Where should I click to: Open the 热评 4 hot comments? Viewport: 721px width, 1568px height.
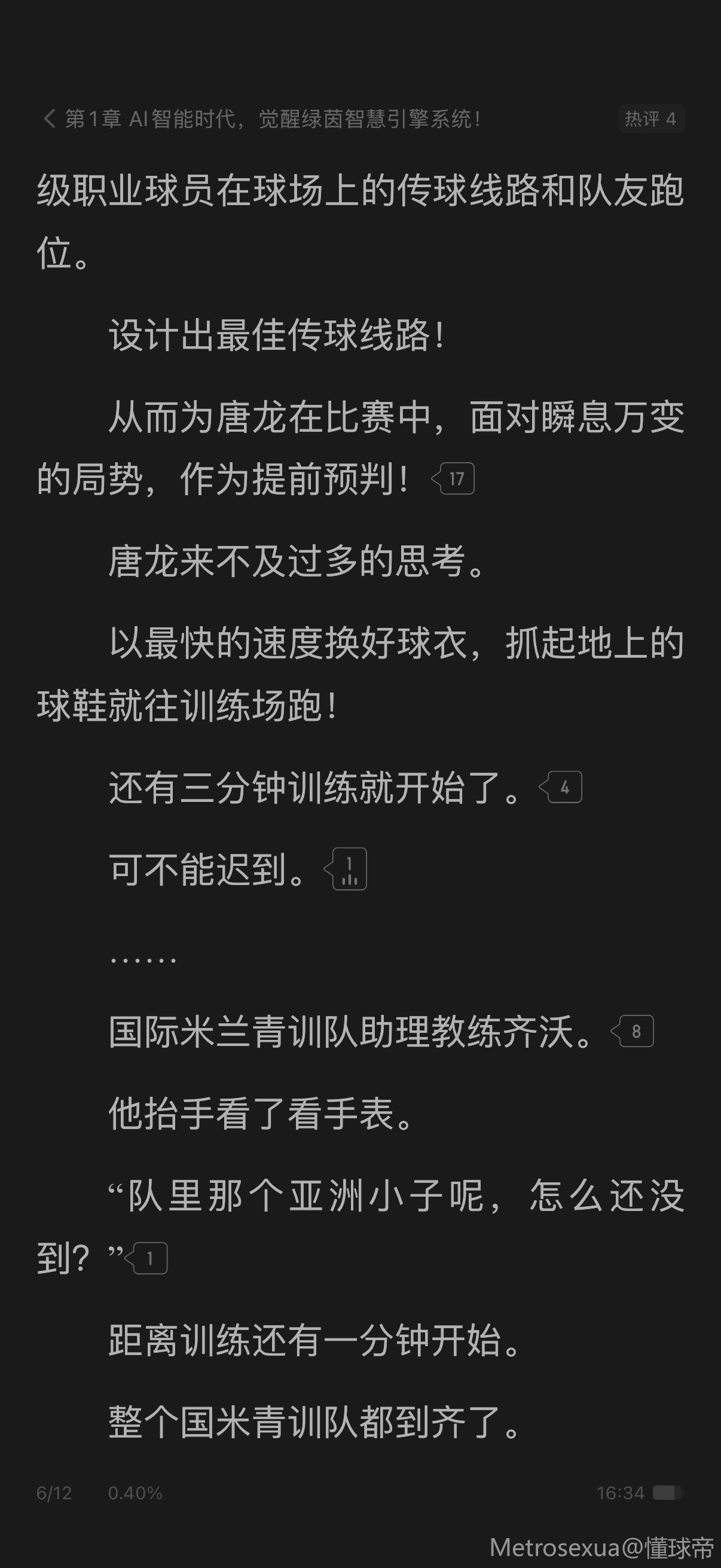coord(650,118)
